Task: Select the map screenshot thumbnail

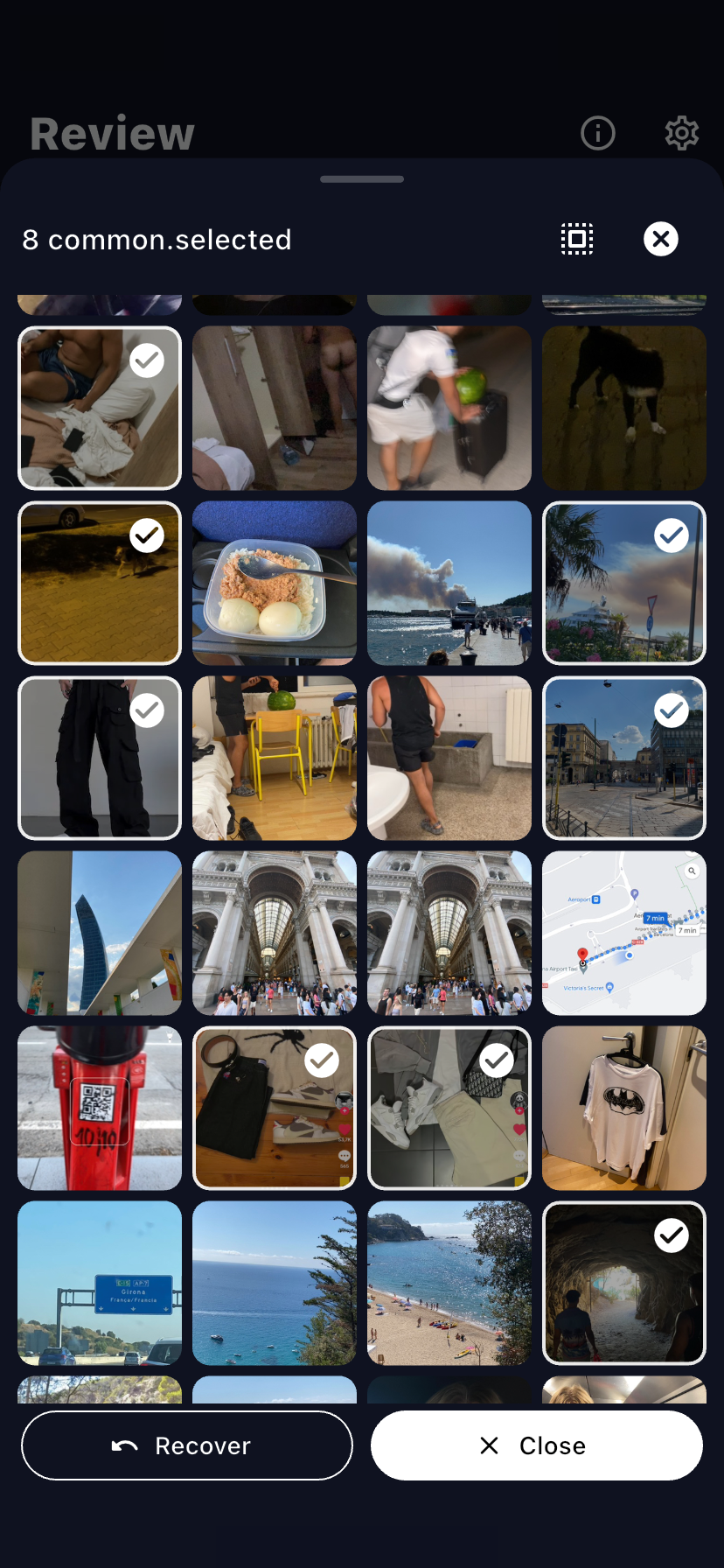Action: (x=624, y=933)
